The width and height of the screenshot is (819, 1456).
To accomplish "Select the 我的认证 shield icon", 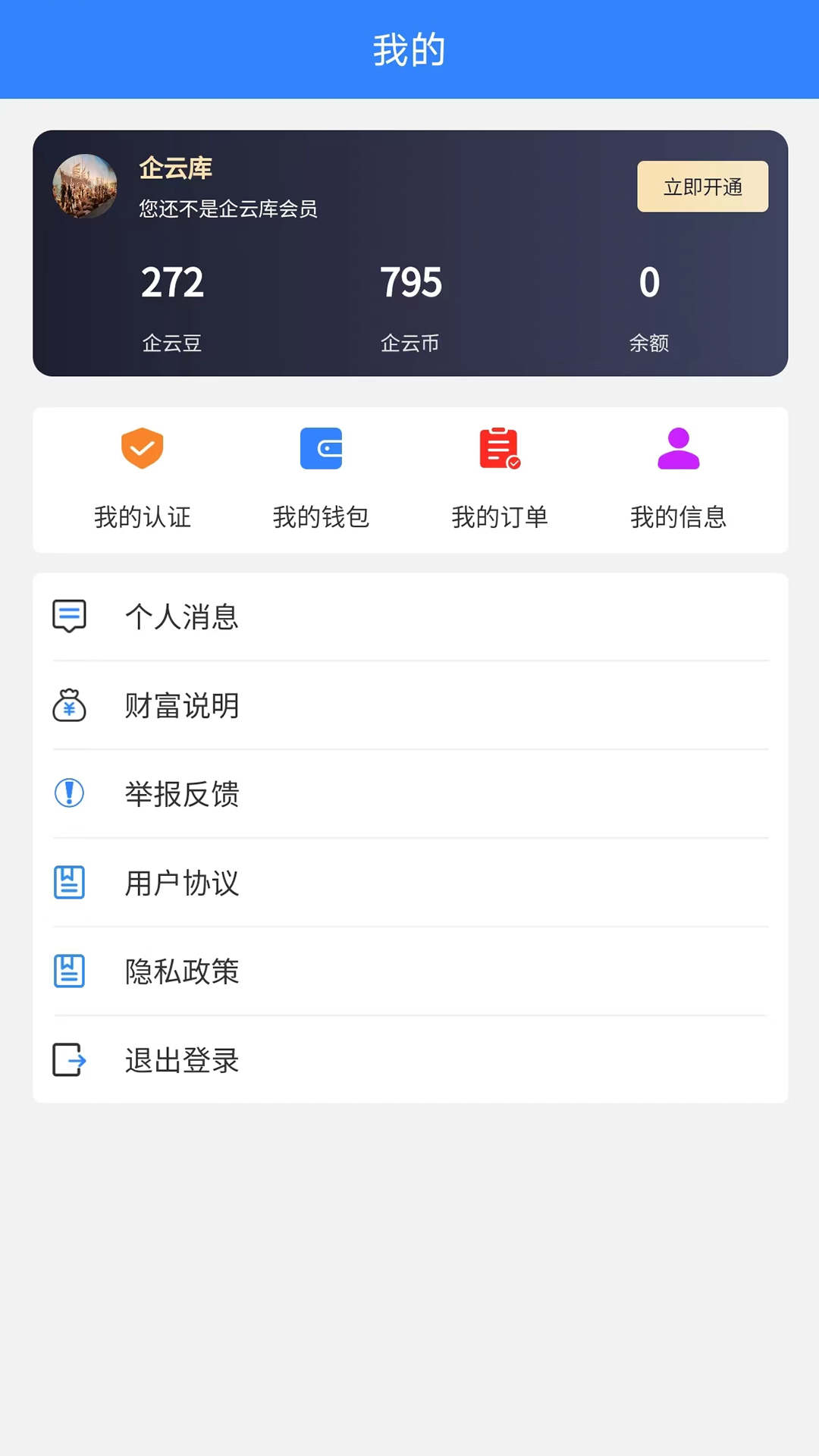I will [143, 448].
